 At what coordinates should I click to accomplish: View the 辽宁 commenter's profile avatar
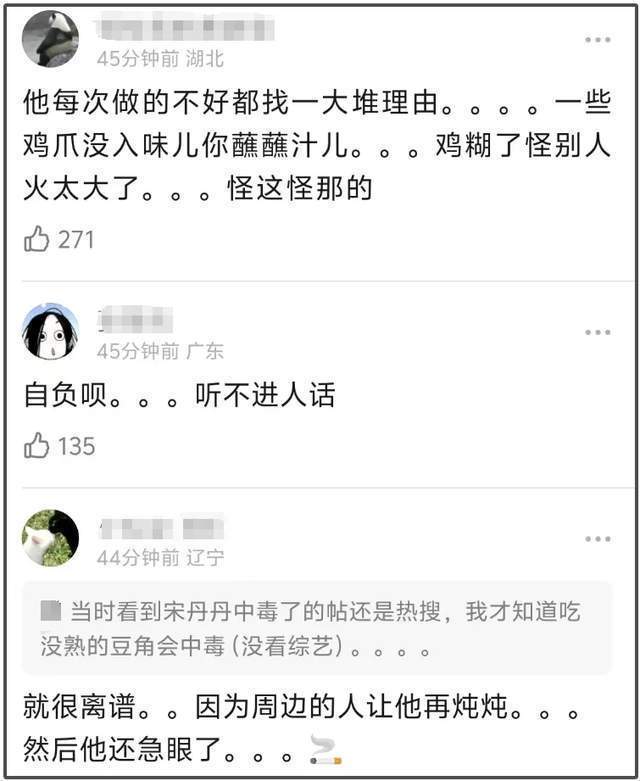click(50, 538)
